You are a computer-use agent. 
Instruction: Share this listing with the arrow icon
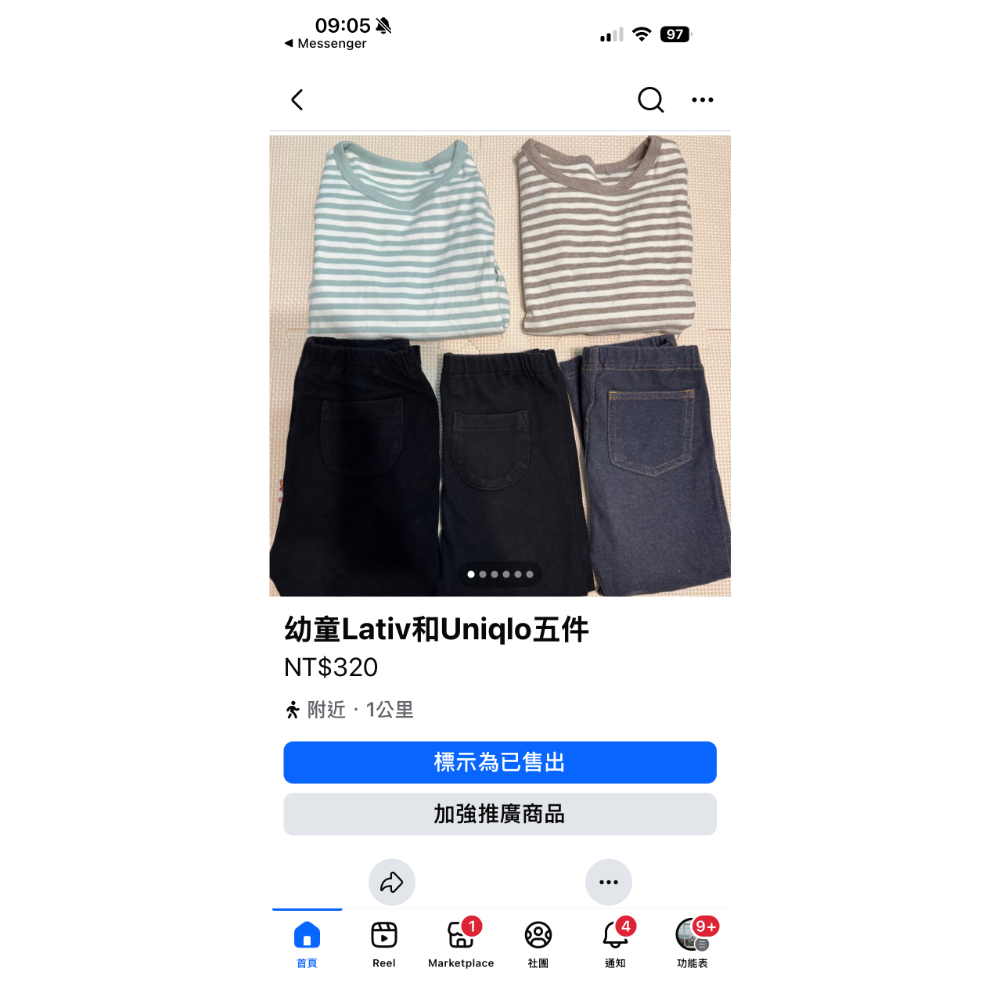coord(391,882)
